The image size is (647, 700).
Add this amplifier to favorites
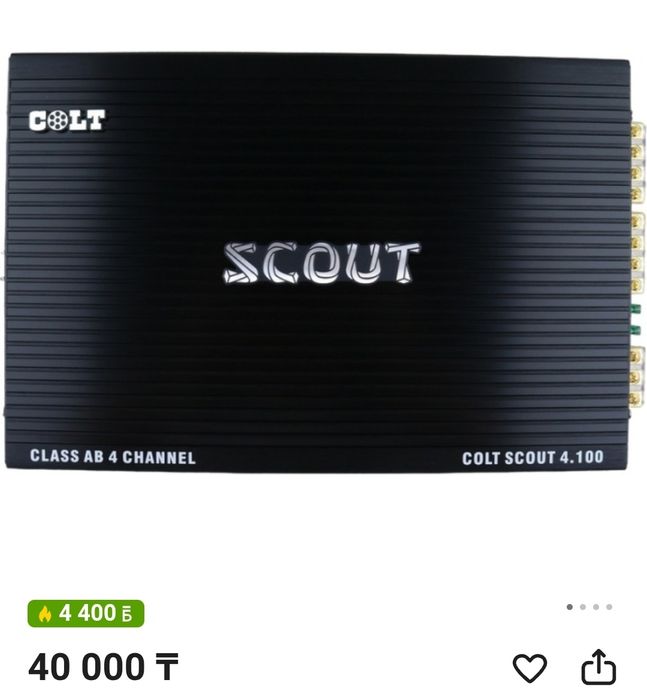[529, 667]
